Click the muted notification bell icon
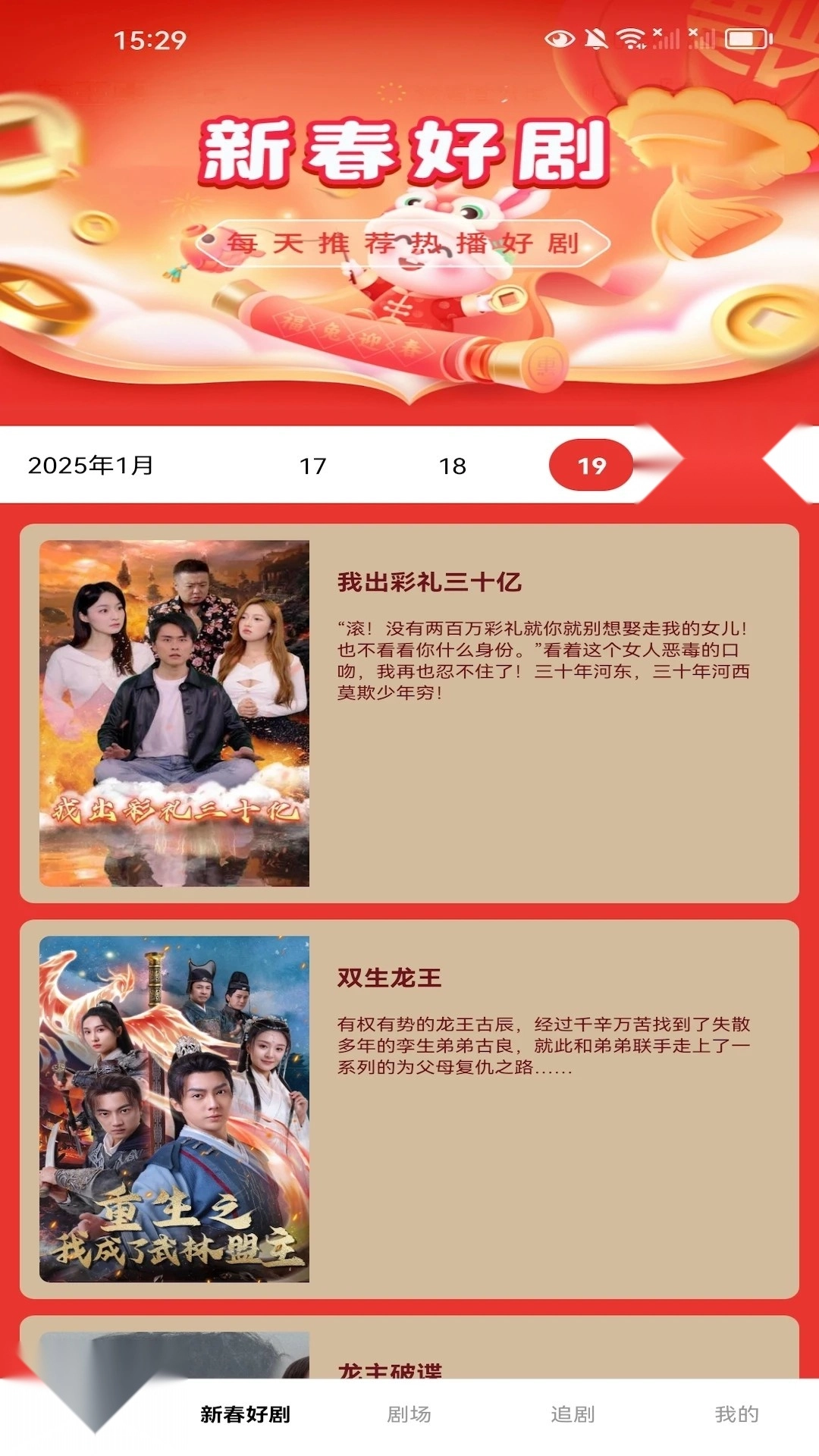 click(597, 36)
